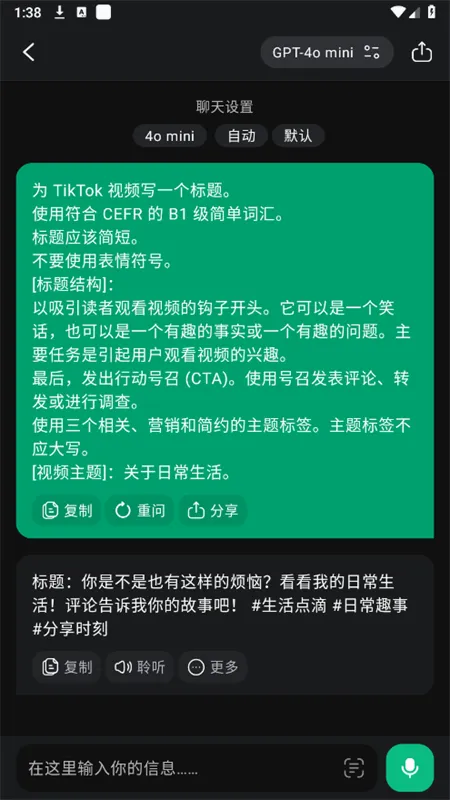Share the prompt with 分享
This screenshot has height=800, width=450.
pos(213,510)
